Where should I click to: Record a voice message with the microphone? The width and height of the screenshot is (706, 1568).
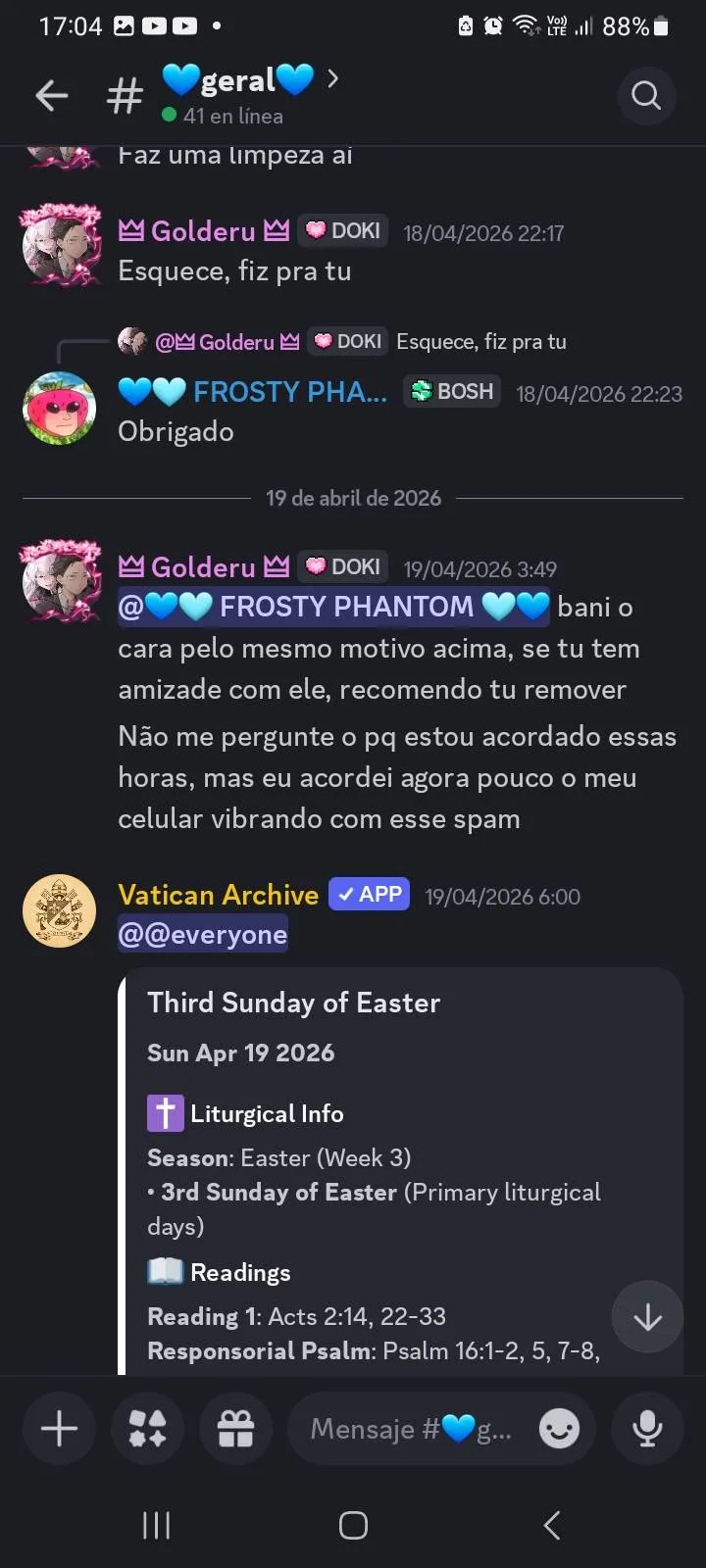click(x=647, y=1428)
